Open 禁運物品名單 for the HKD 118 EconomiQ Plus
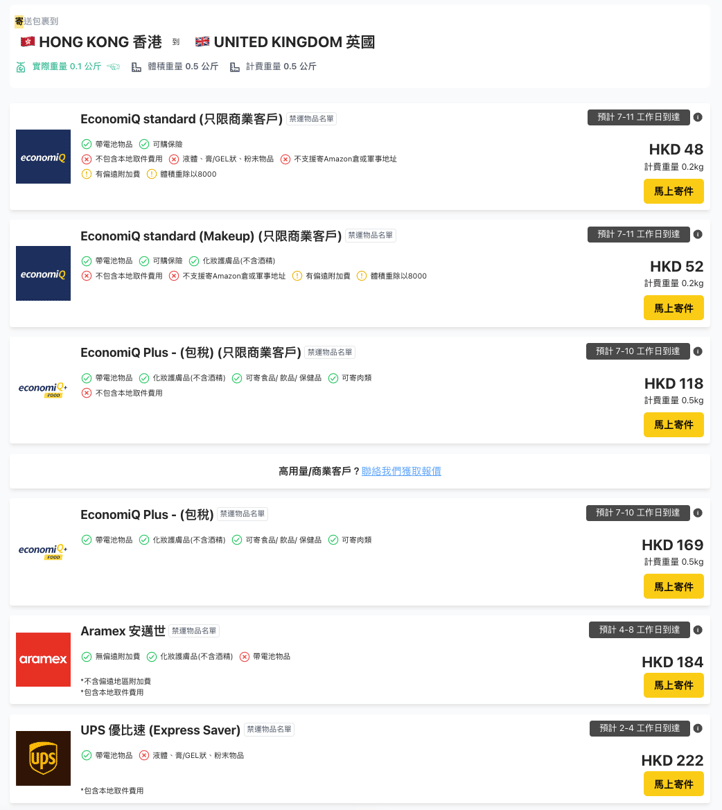 [330, 352]
